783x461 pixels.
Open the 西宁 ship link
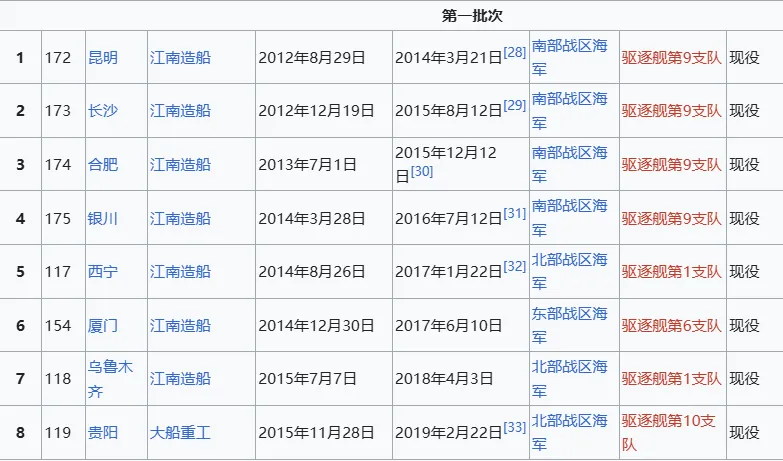click(x=103, y=272)
